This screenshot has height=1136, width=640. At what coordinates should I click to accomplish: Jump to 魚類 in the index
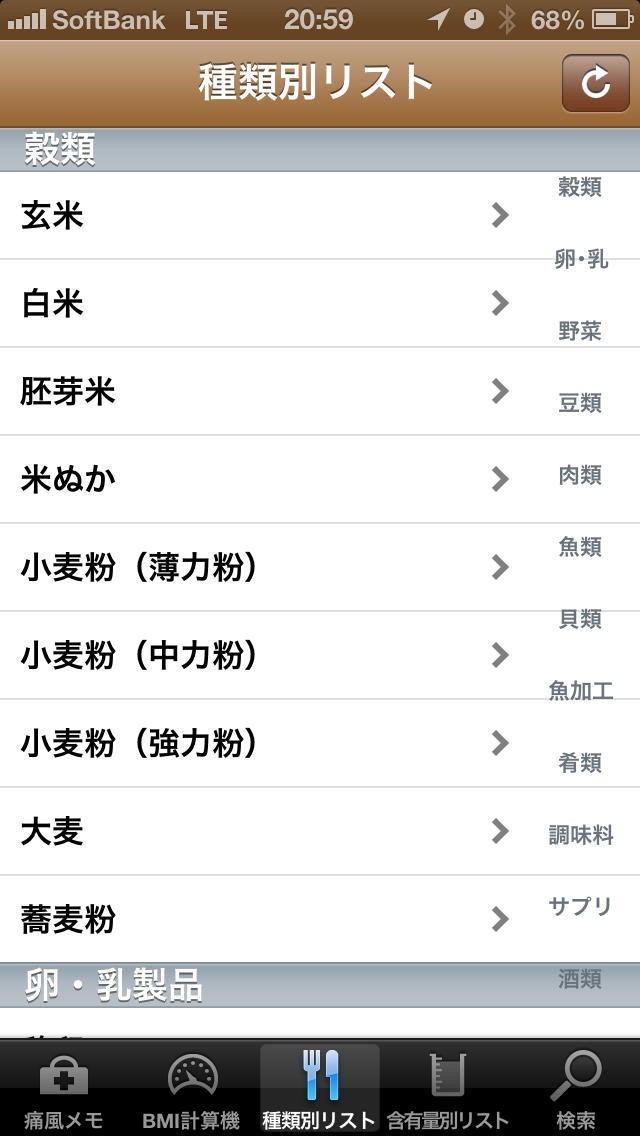tap(580, 547)
